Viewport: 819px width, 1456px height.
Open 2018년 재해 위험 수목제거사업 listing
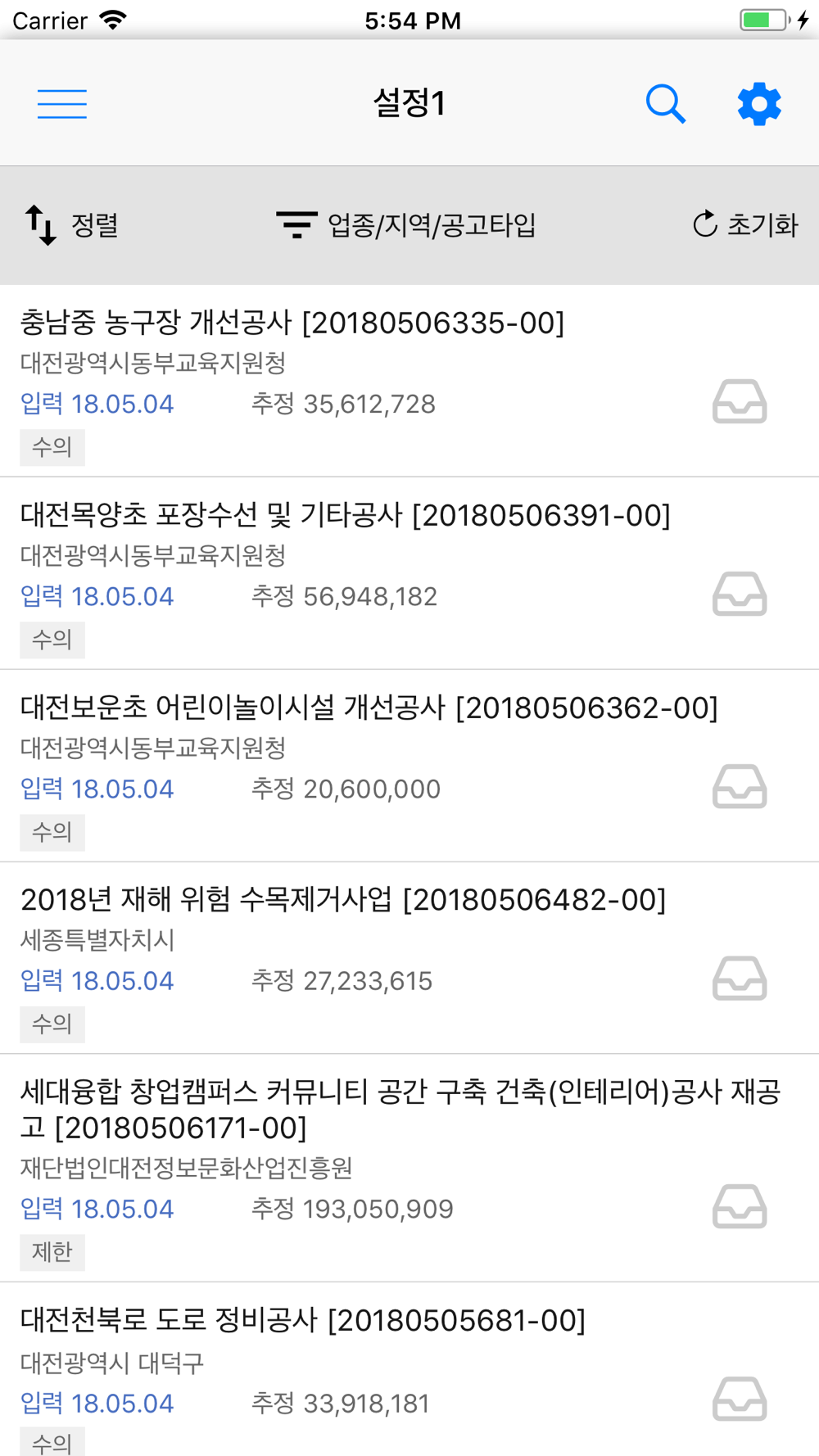[x=409, y=958]
